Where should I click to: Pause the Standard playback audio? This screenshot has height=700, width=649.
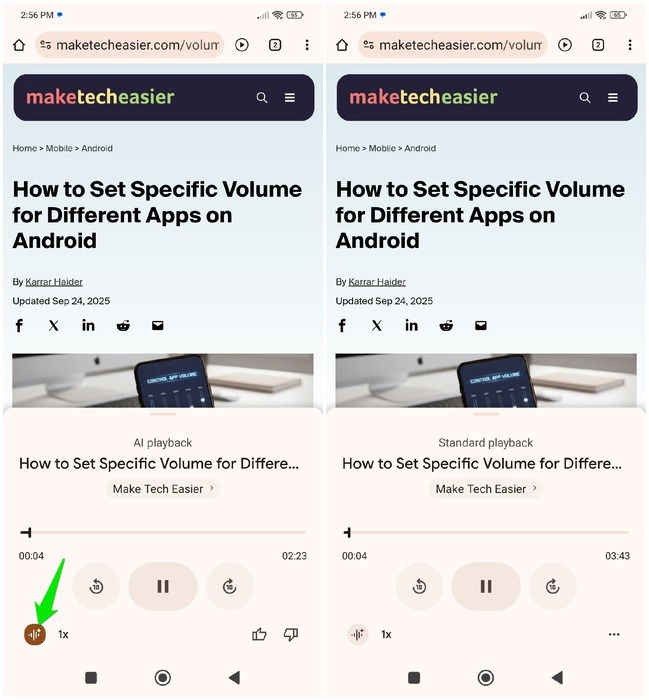(x=486, y=586)
